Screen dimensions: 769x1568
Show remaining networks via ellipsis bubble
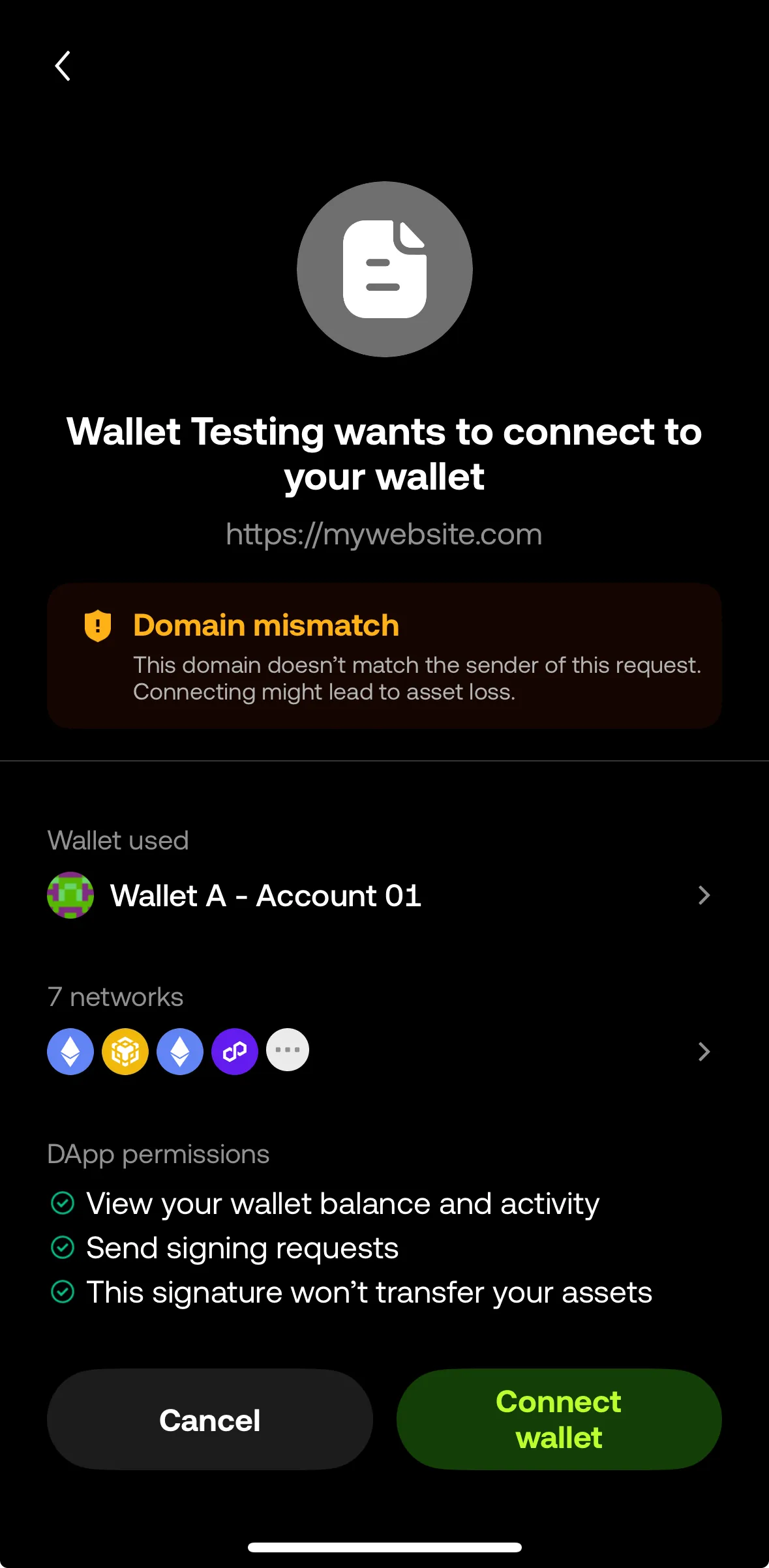tap(288, 1049)
